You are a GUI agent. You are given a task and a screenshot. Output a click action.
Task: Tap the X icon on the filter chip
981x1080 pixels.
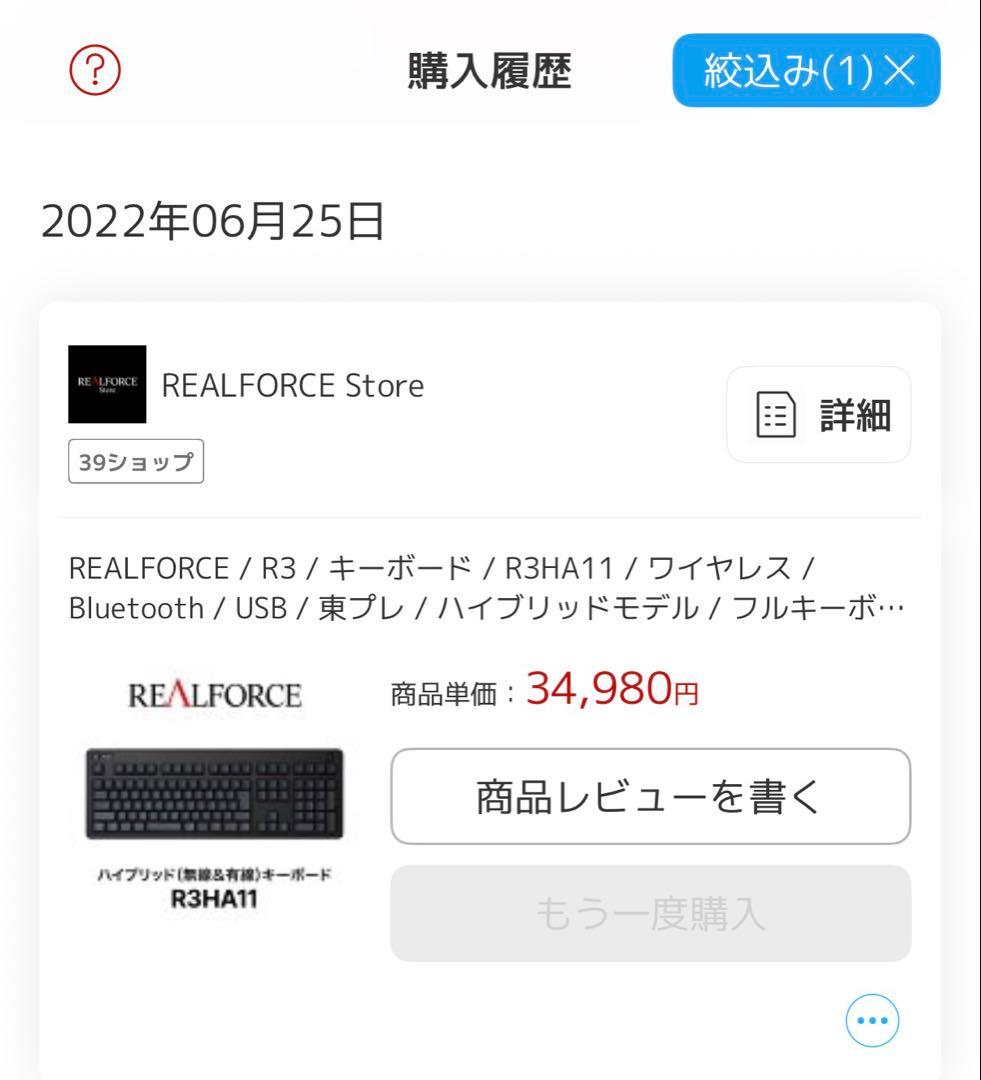pyautogui.click(x=901, y=72)
